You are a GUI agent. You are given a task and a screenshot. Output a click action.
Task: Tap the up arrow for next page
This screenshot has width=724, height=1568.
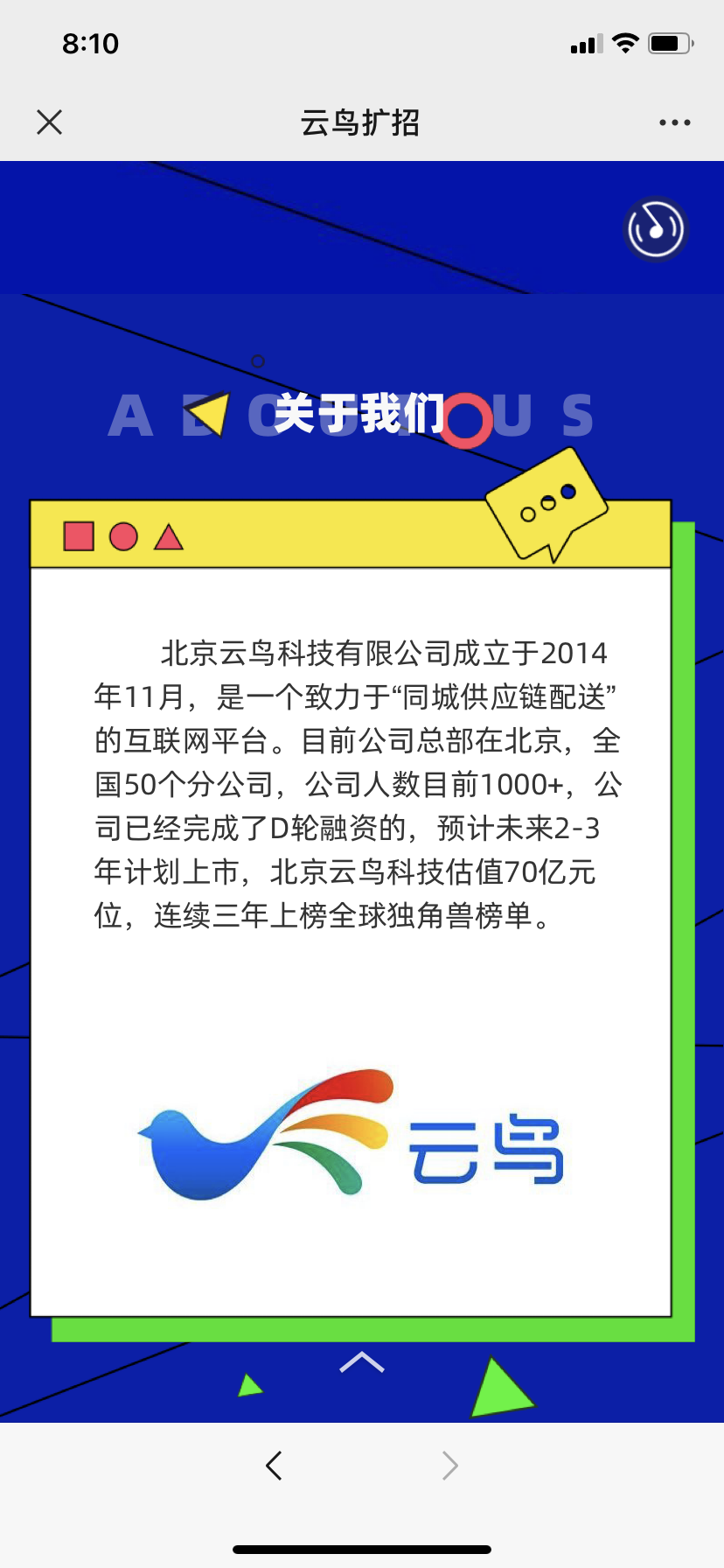coord(362,1361)
